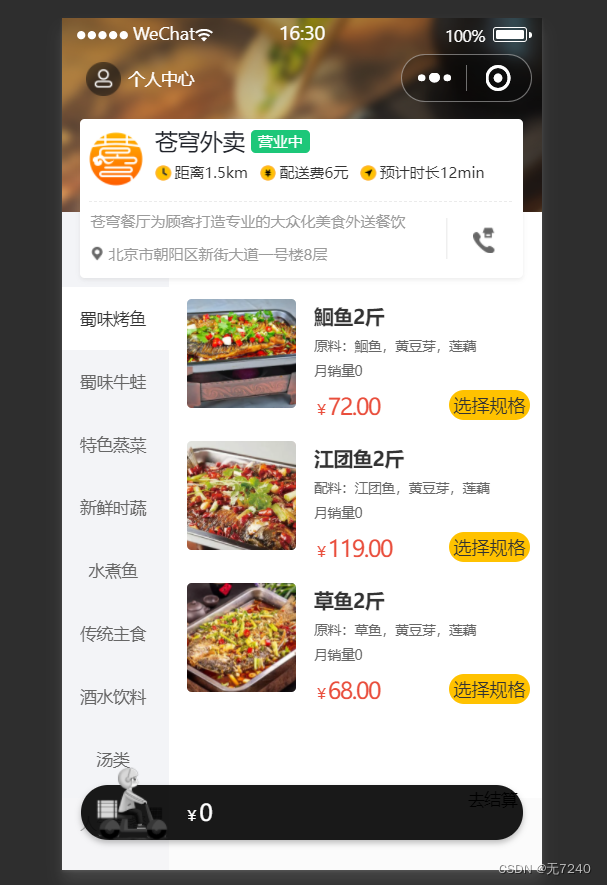Viewport: 607px width, 885px height.
Task: Open the 新鲜时蔬 category
Action: [x=114, y=508]
